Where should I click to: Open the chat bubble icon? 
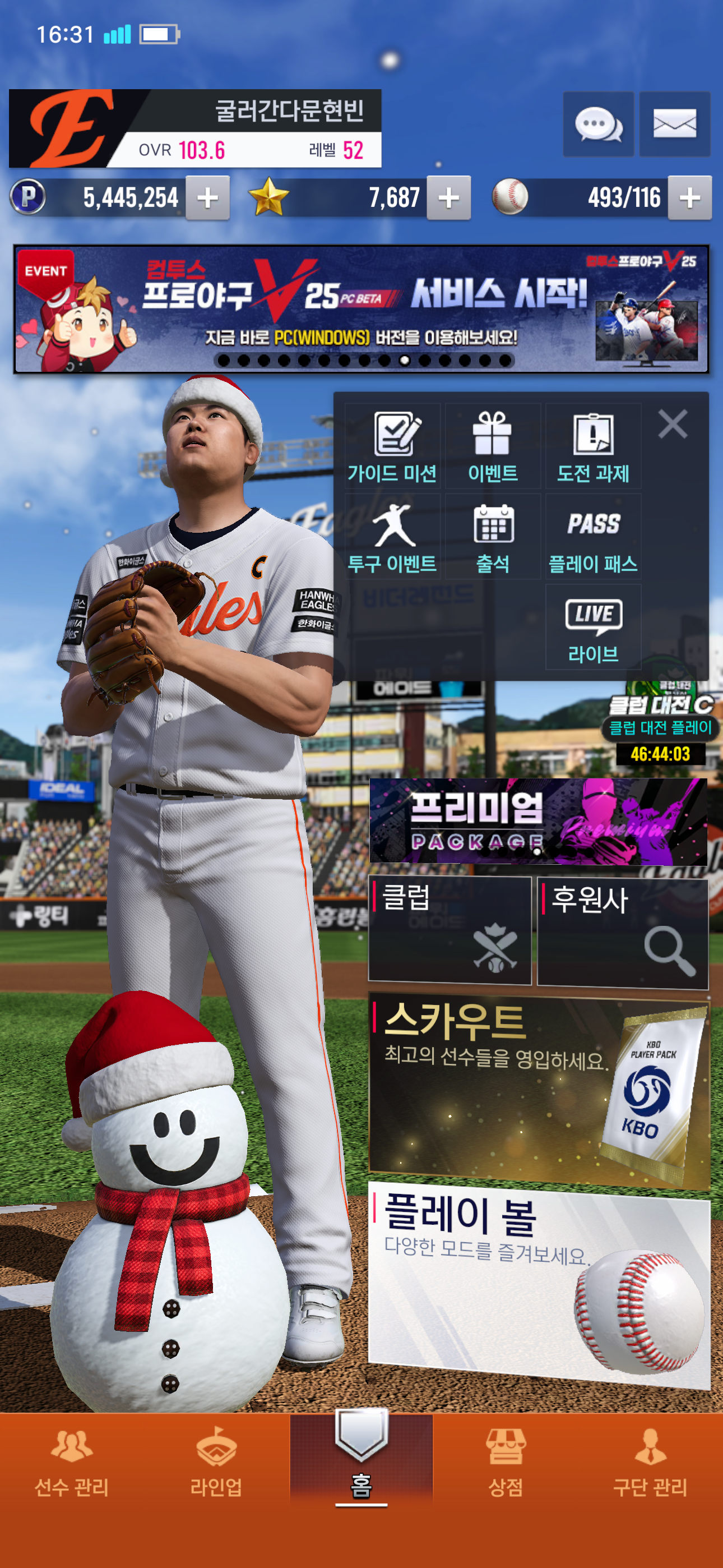click(x=598, y=124)
